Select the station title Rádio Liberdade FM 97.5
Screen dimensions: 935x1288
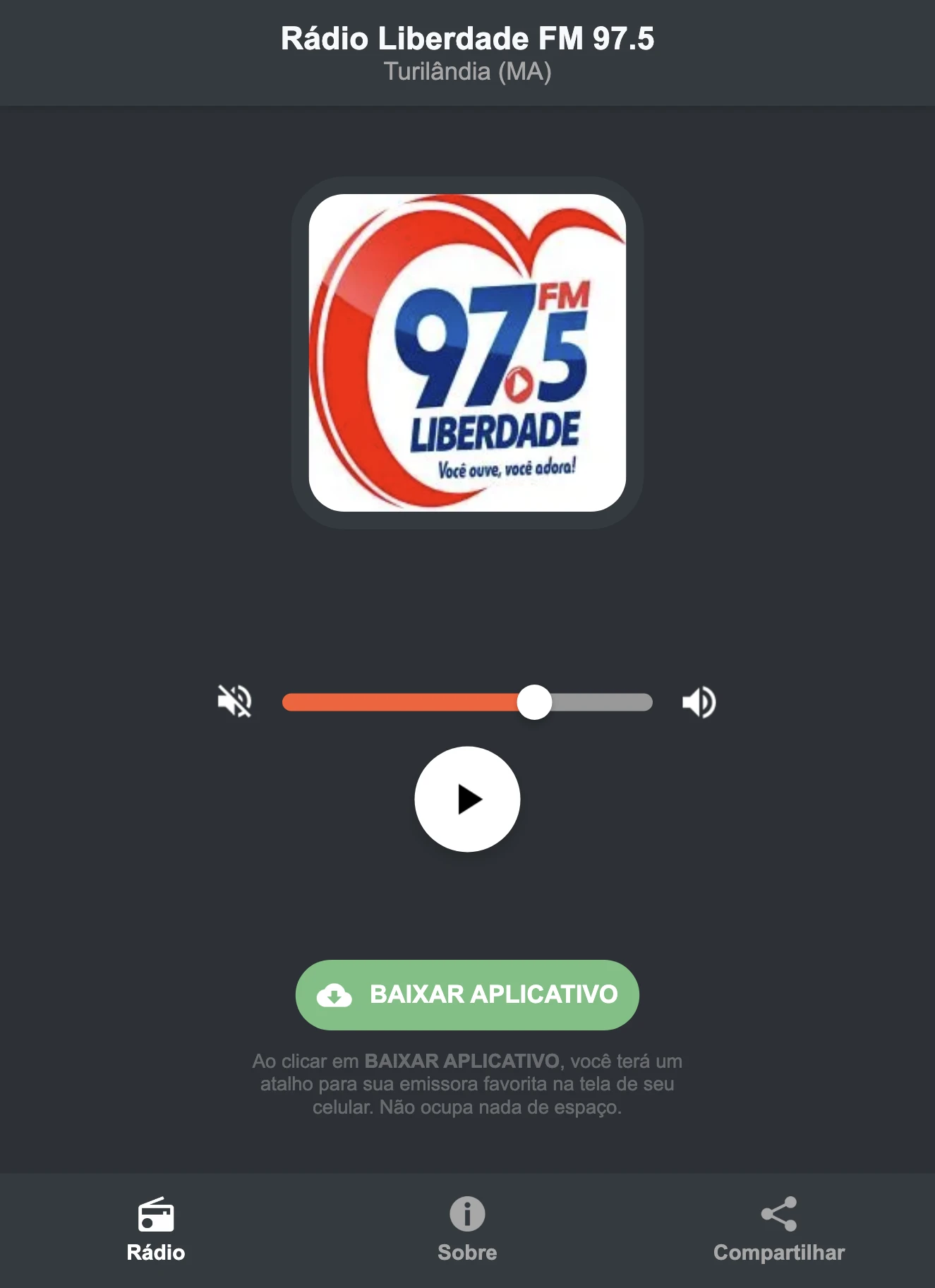tap(467, 40)
